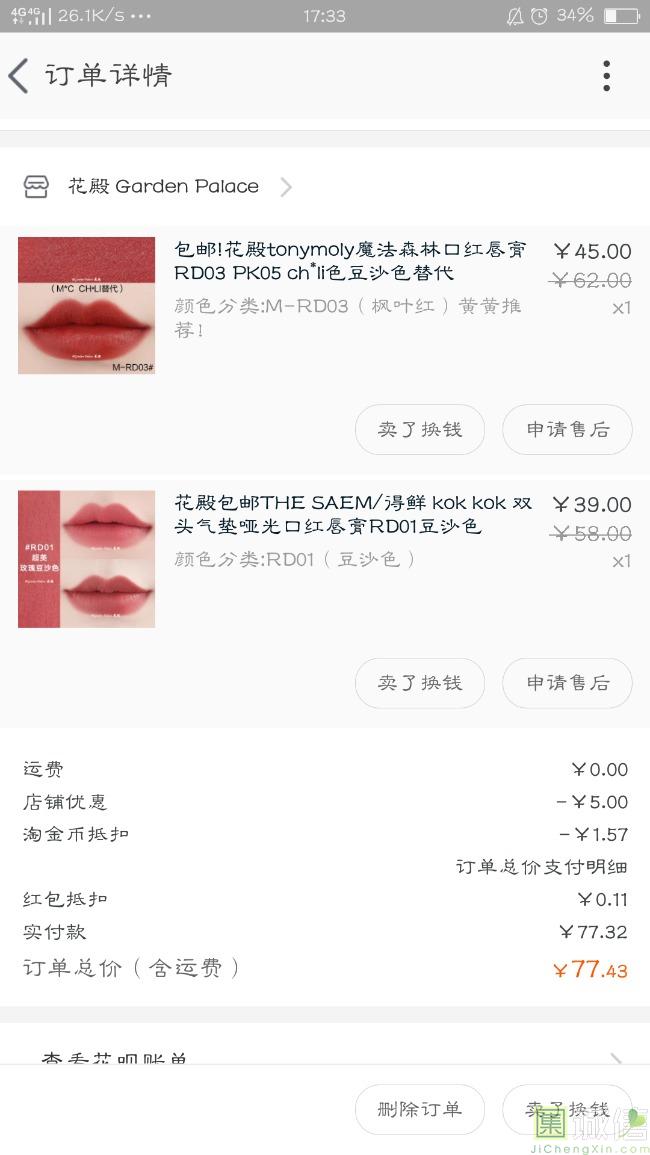The width and height of the screenshot is (650, 1155).
Task: Open the 花殿 Garden Palace store
Action: point(163,187)
